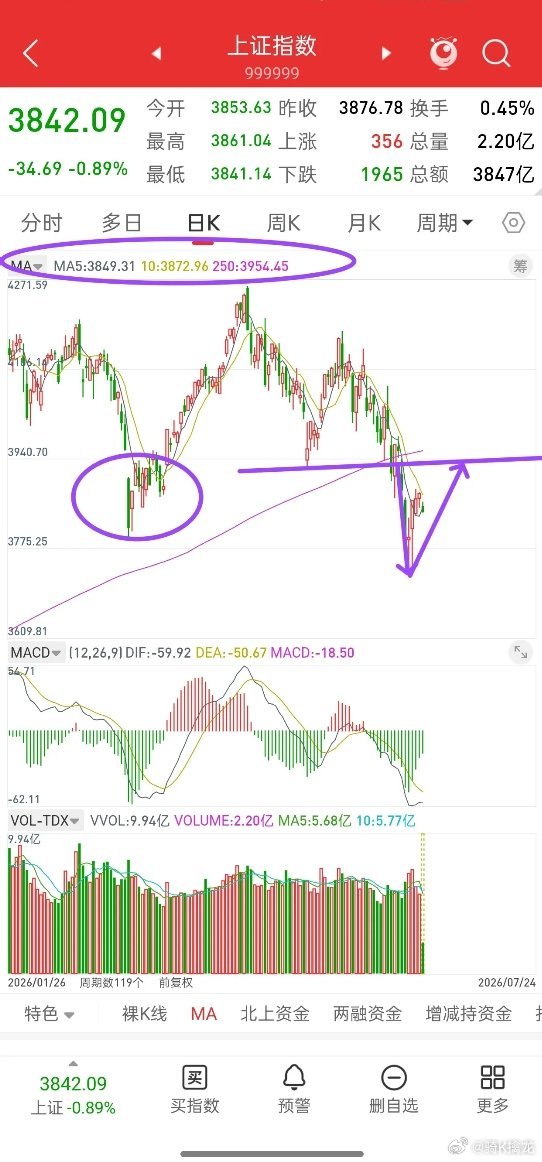Select the 月K chart tab
Viewport: 542px width, 1162px height.
click(363, 222)
